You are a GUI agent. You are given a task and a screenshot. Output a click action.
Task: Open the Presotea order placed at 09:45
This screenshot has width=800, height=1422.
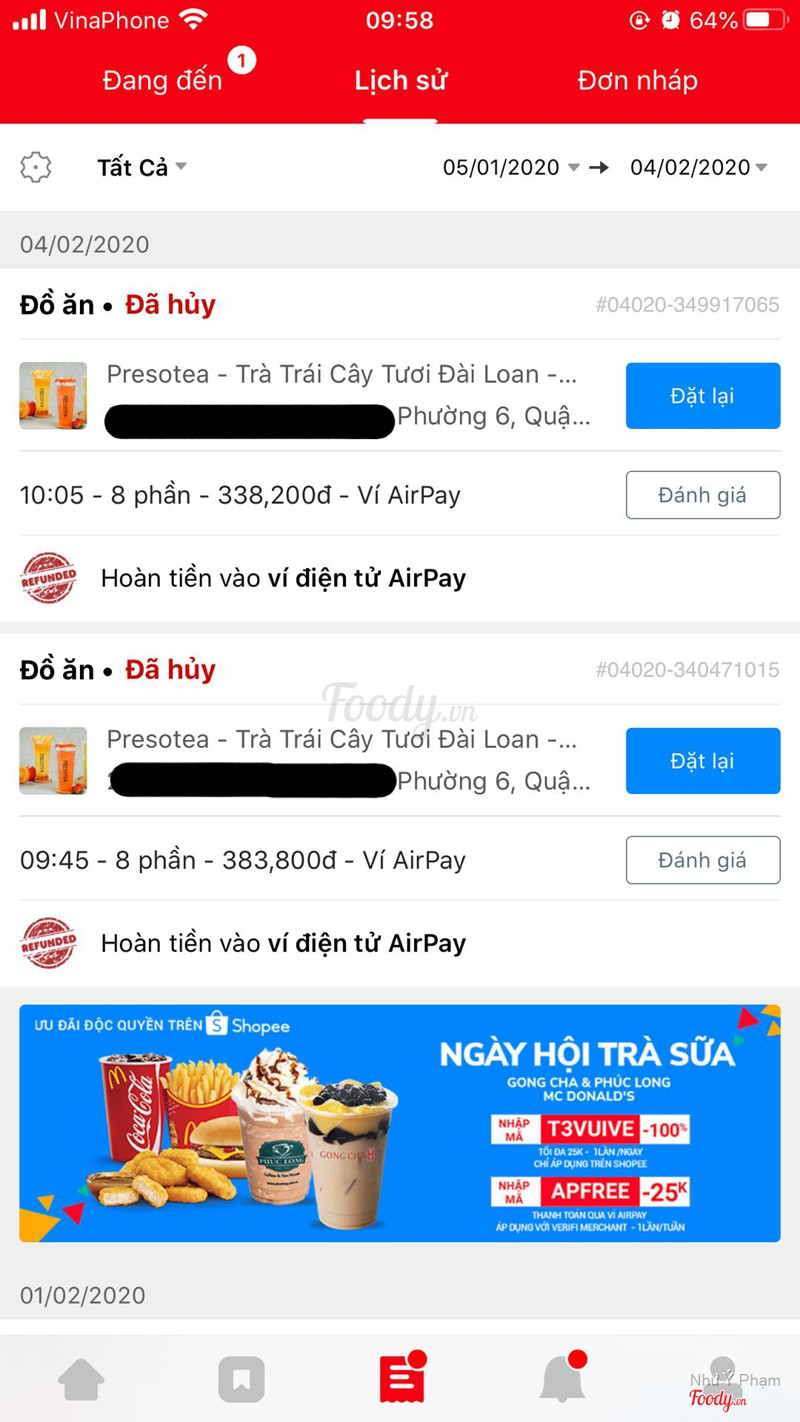pyautogui.click(x=340, y=741)
